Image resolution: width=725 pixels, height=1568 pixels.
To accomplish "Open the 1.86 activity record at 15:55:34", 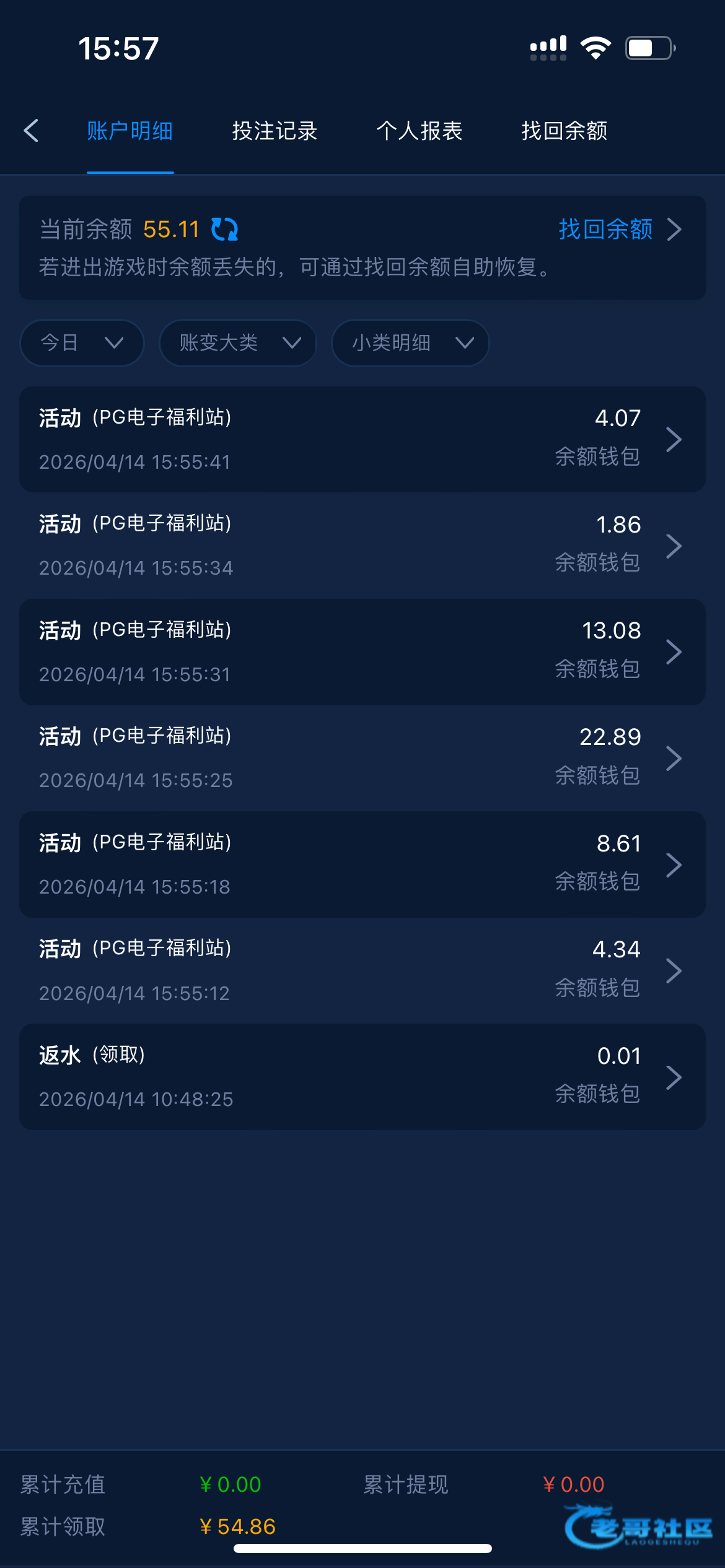I will (362, 546).
